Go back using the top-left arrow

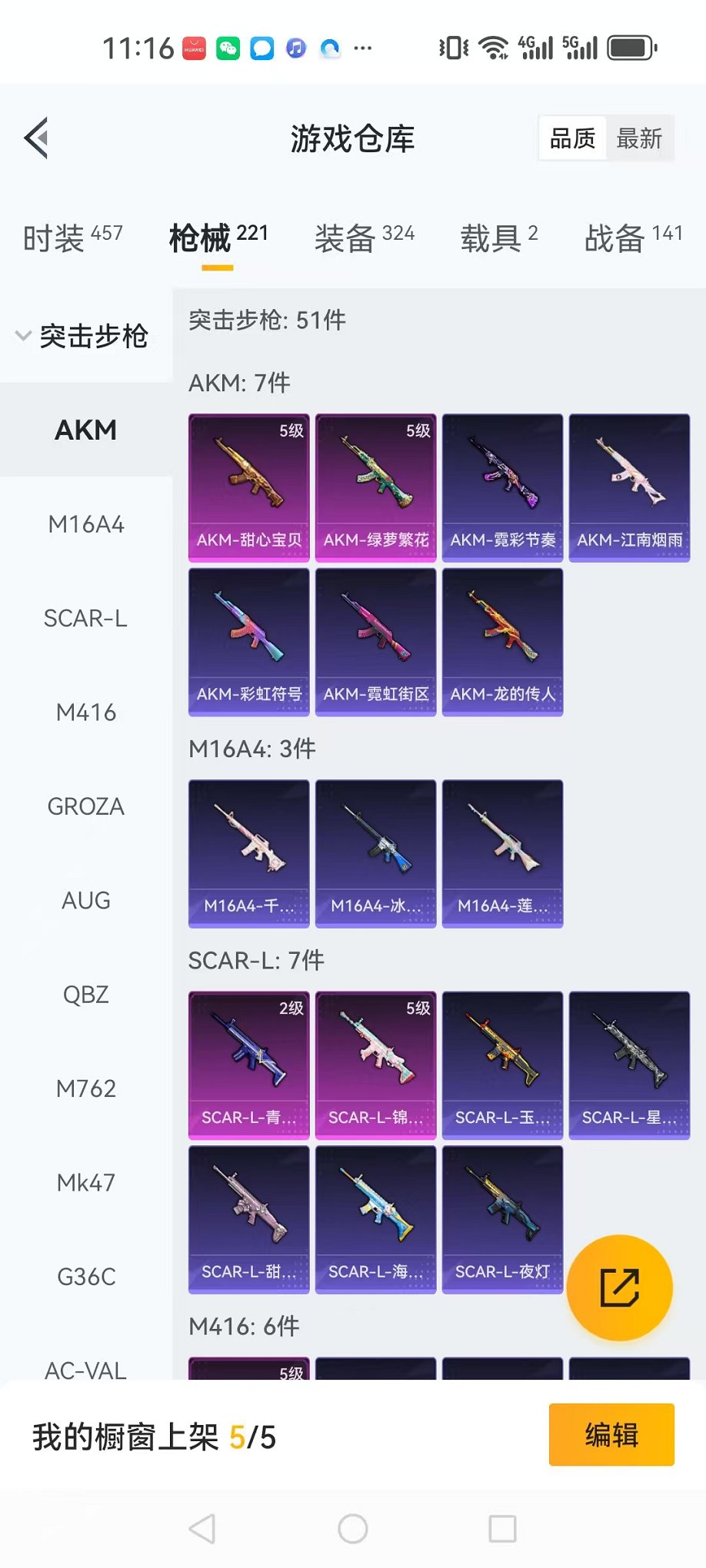[36, 138]
